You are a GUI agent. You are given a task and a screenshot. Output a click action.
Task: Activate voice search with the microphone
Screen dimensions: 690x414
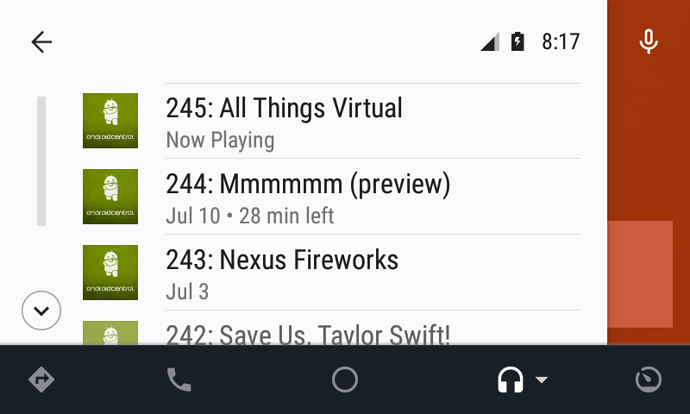[x=648, y=42]
